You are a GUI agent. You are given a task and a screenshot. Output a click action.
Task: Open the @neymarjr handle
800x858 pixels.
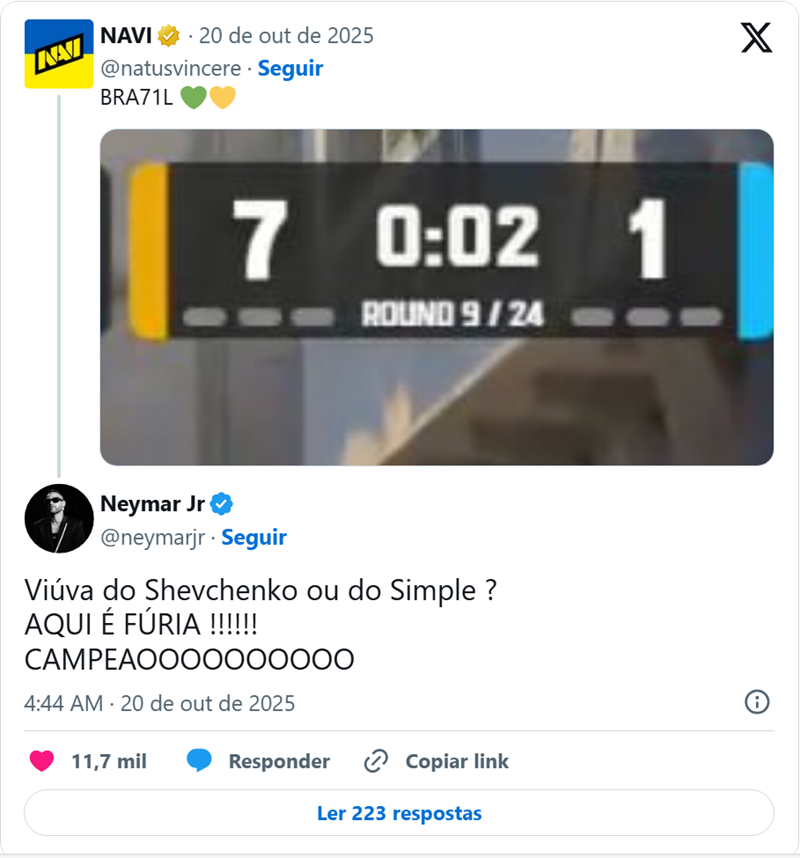152,537
